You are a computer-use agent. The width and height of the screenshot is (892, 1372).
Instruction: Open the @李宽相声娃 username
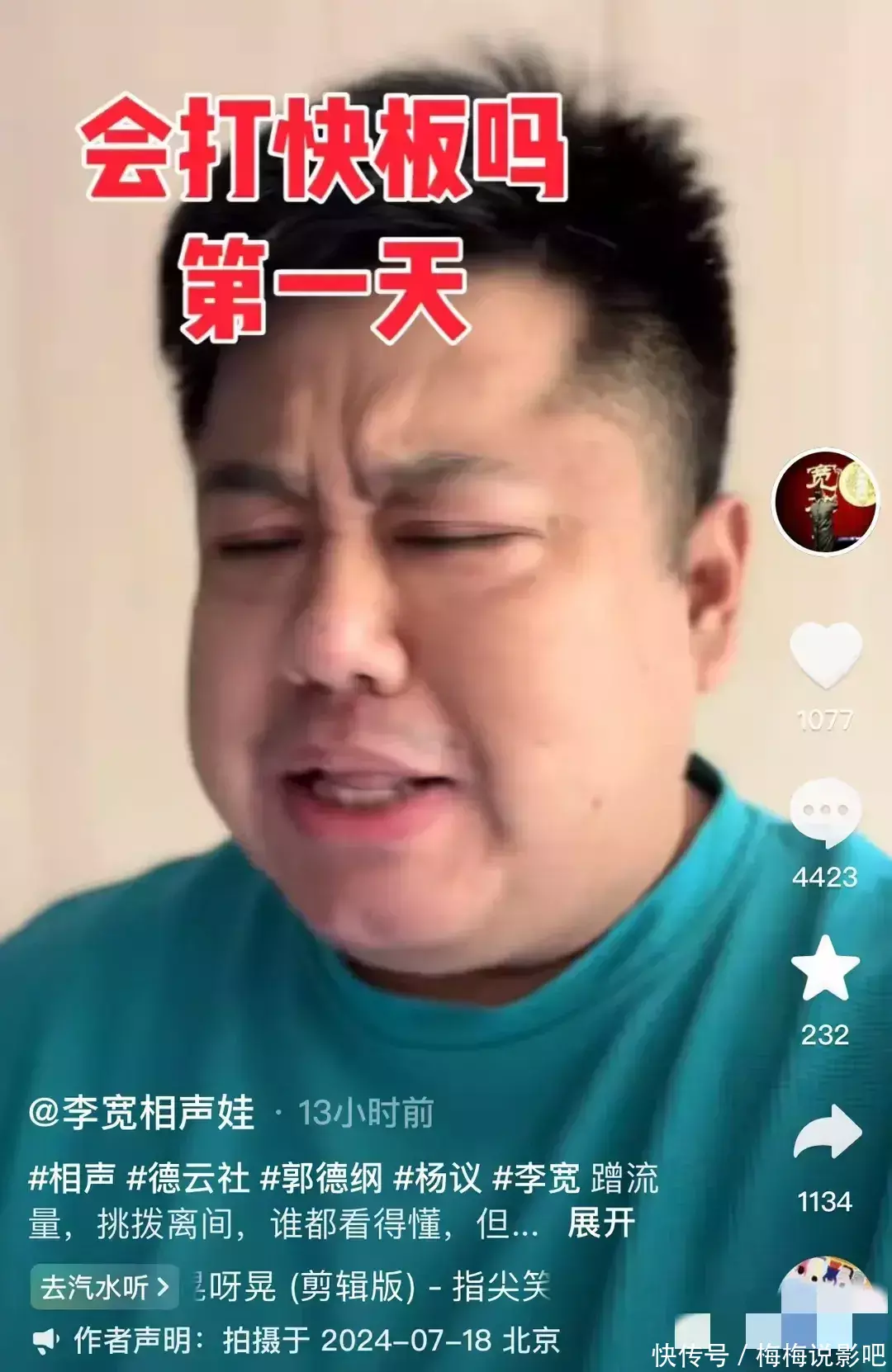point(142,1113)
